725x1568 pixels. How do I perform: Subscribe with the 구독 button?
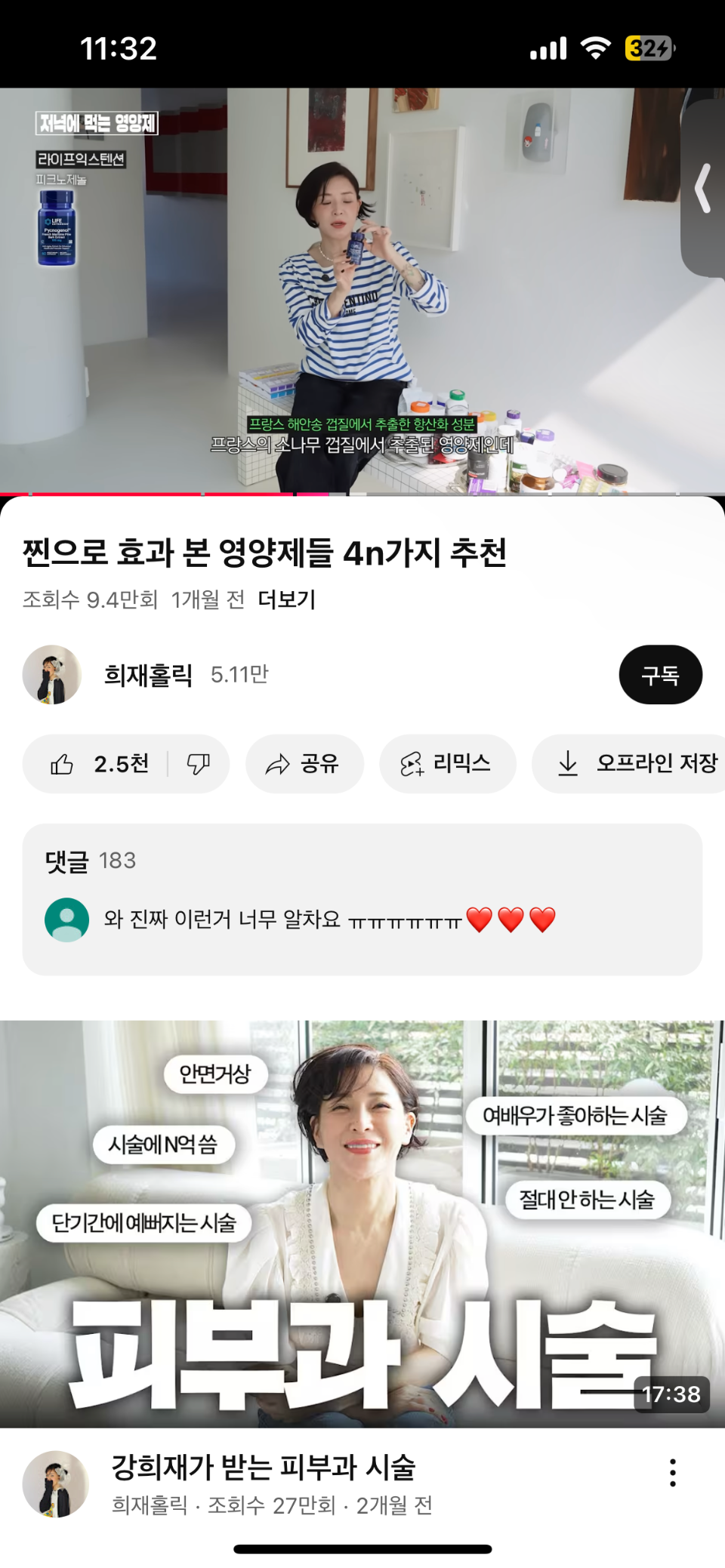click(660, 675)
